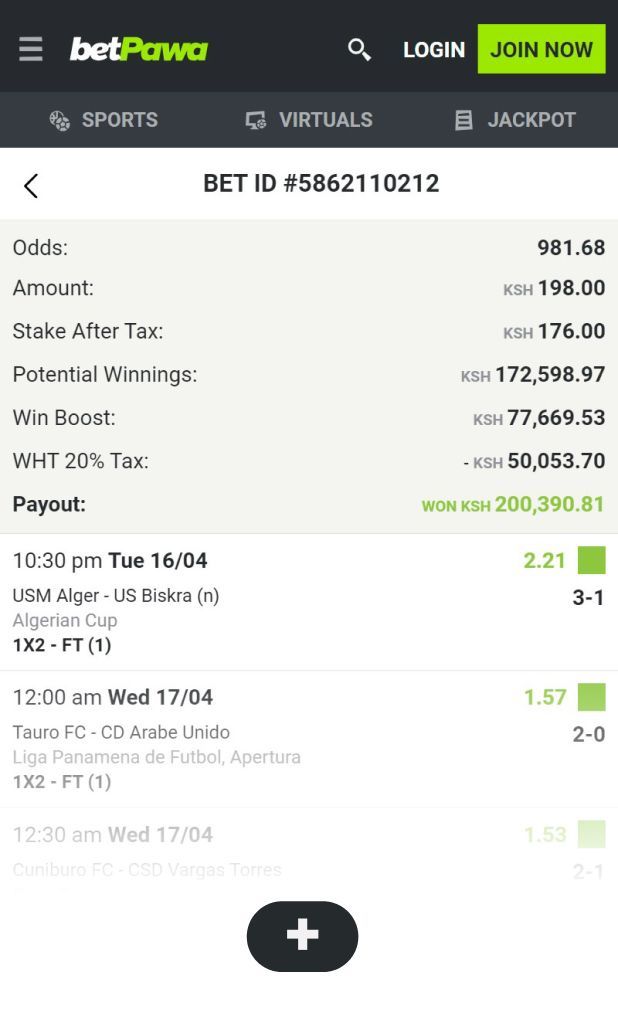Tap the floating plus button

pyautogui.click(x=302, y=936)
